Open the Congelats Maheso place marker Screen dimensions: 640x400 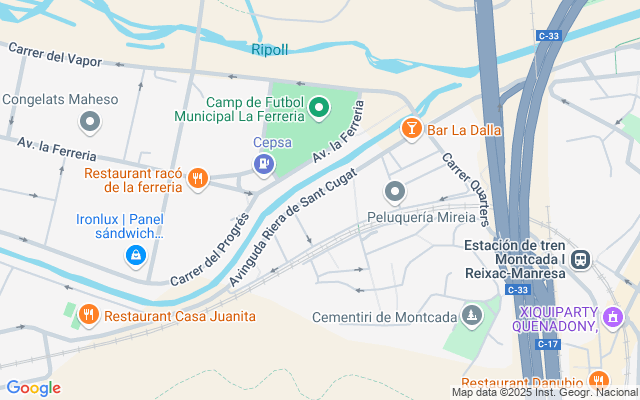90,122
